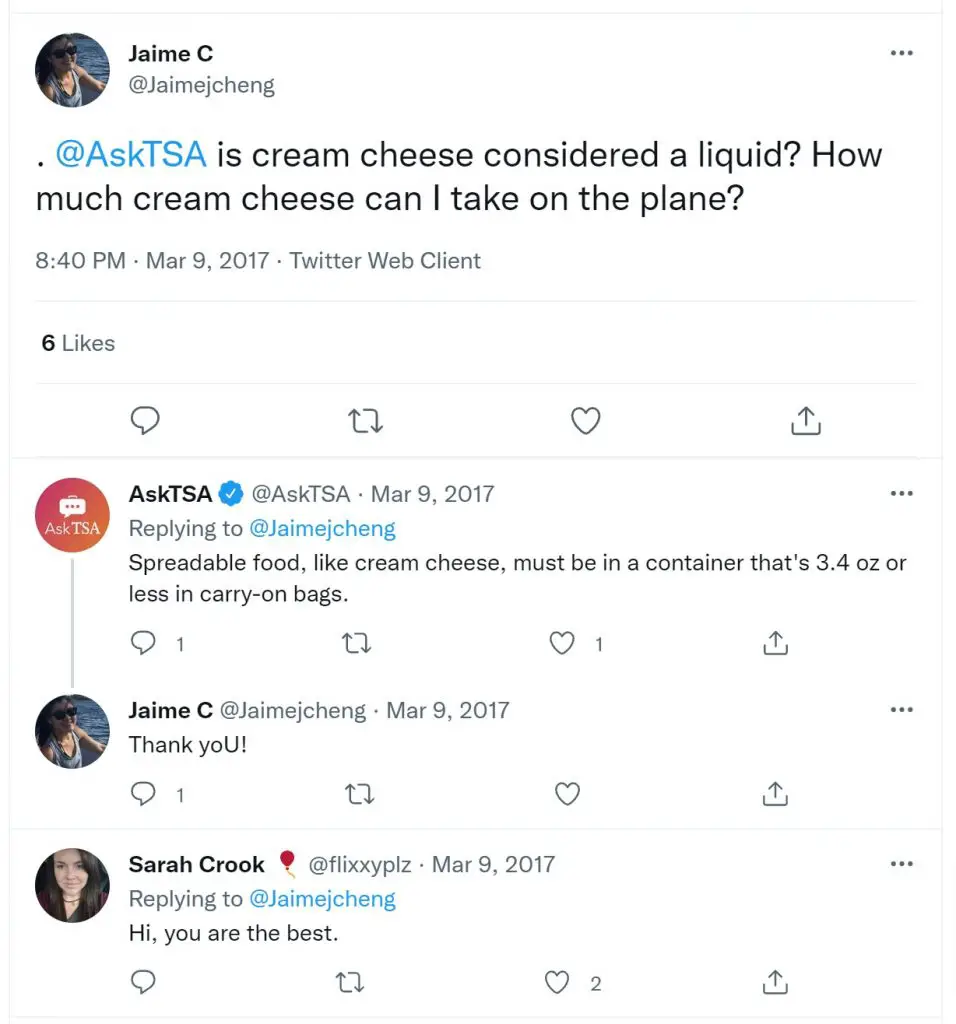Image resolution: width=956 pixels, height=1024 pixels.
Task: Reply to Jaime C's cream cheese tweet
Action: [145, 421]
